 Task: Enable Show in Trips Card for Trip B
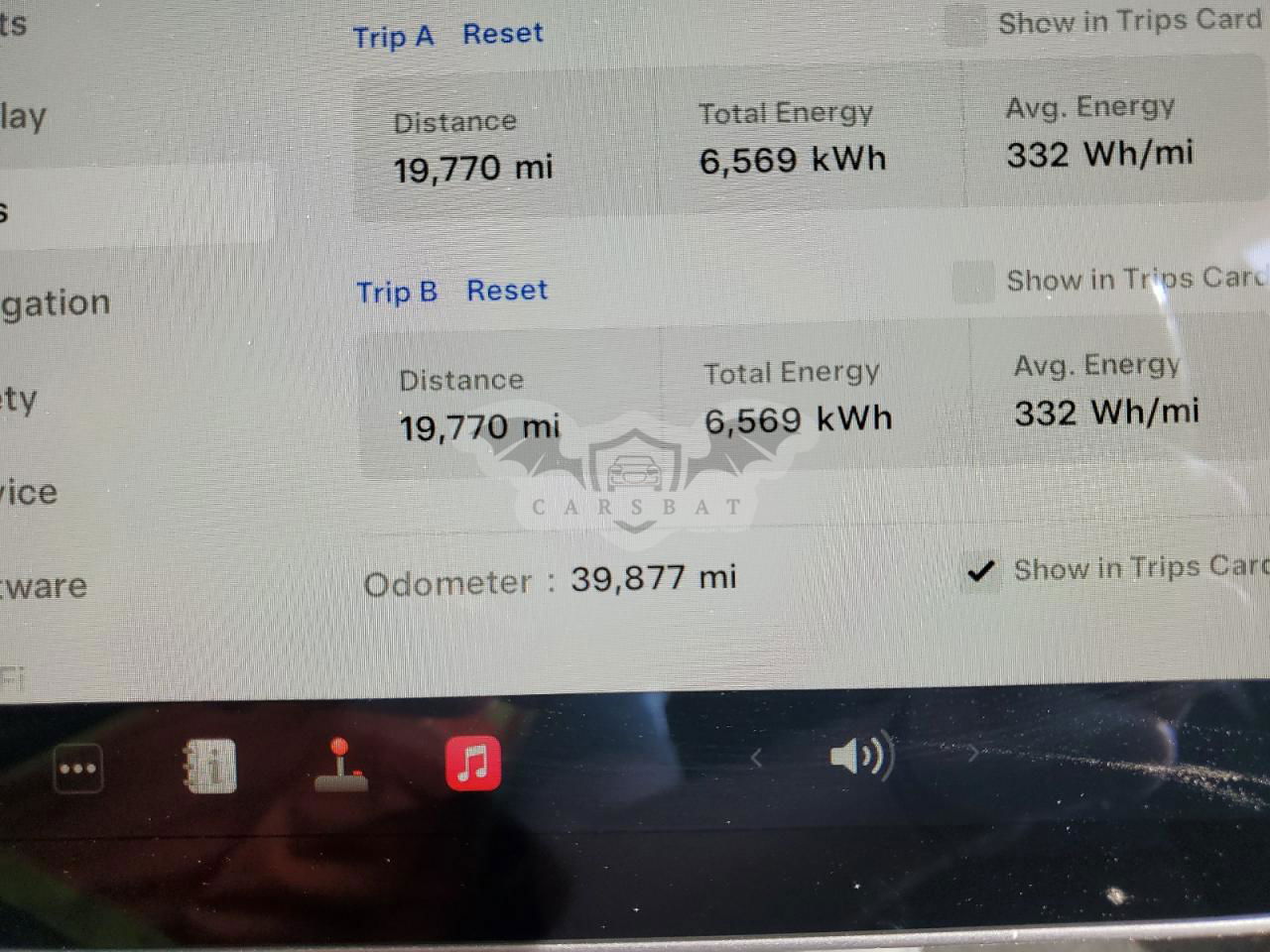point(972,283)
